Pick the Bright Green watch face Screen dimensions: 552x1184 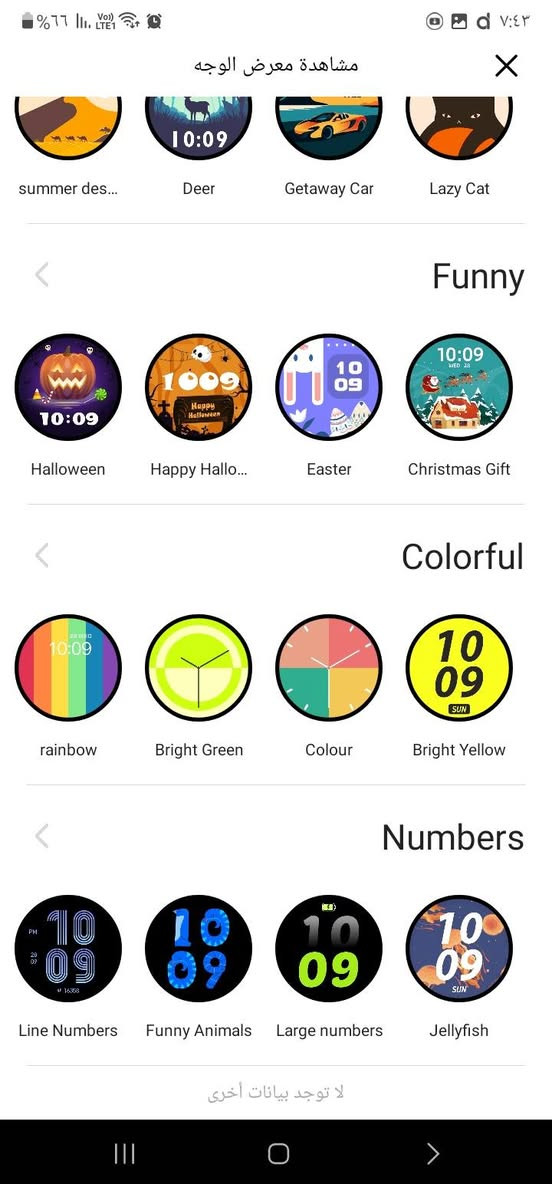[199, 668]
